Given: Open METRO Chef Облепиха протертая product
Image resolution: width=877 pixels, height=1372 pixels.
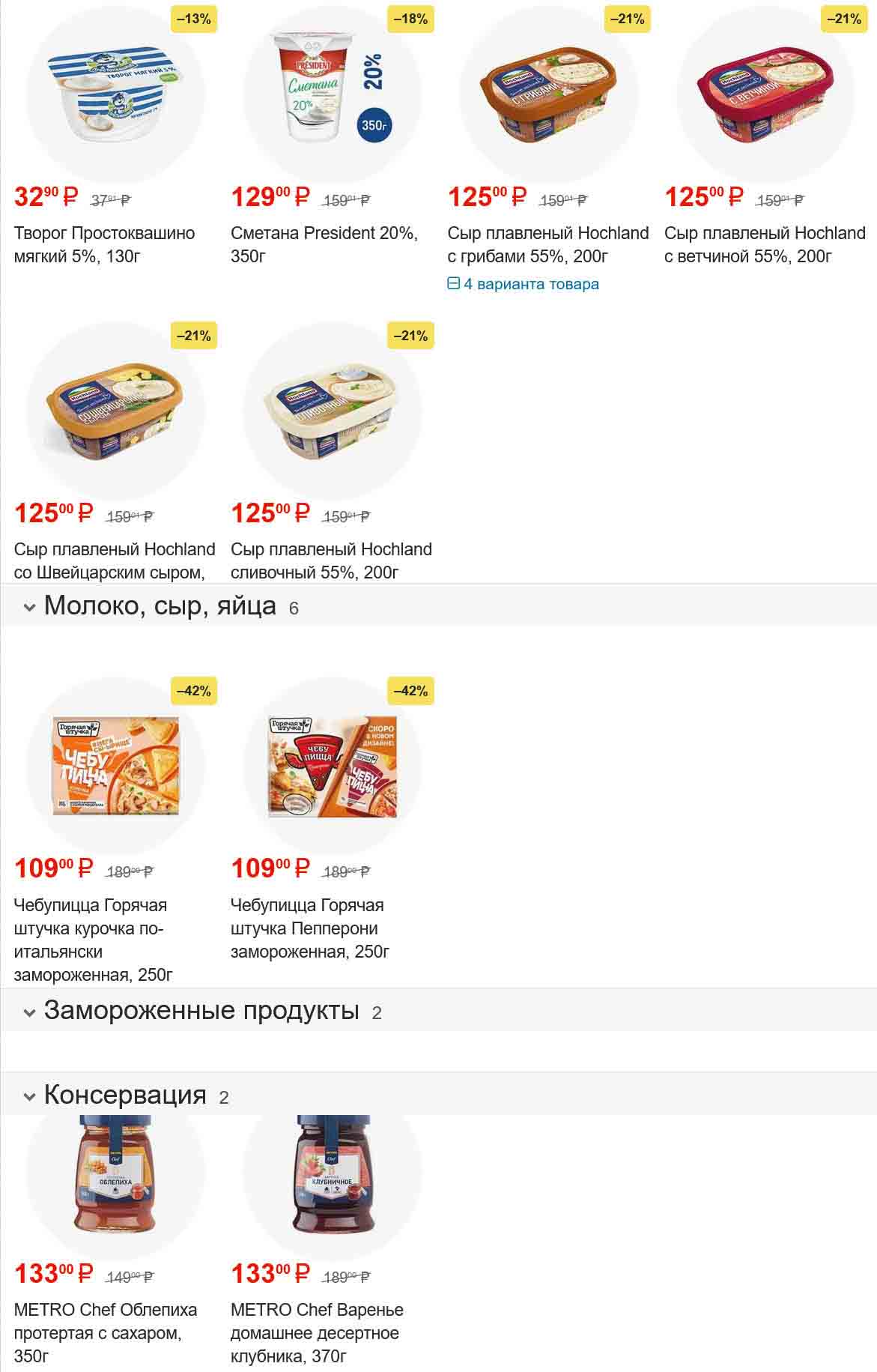Looking at the screenshot, I should coord(105,1332).
